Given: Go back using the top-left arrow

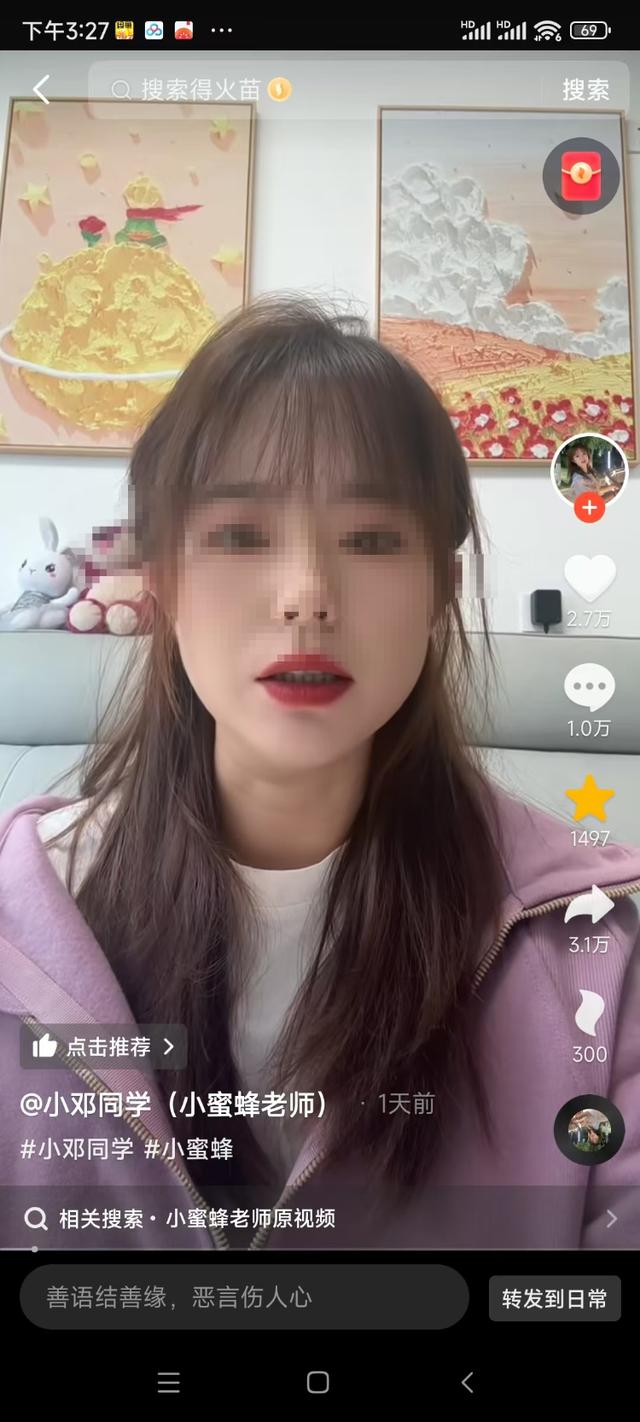Looking at the screenshot, I should click(x=40, y=89).
